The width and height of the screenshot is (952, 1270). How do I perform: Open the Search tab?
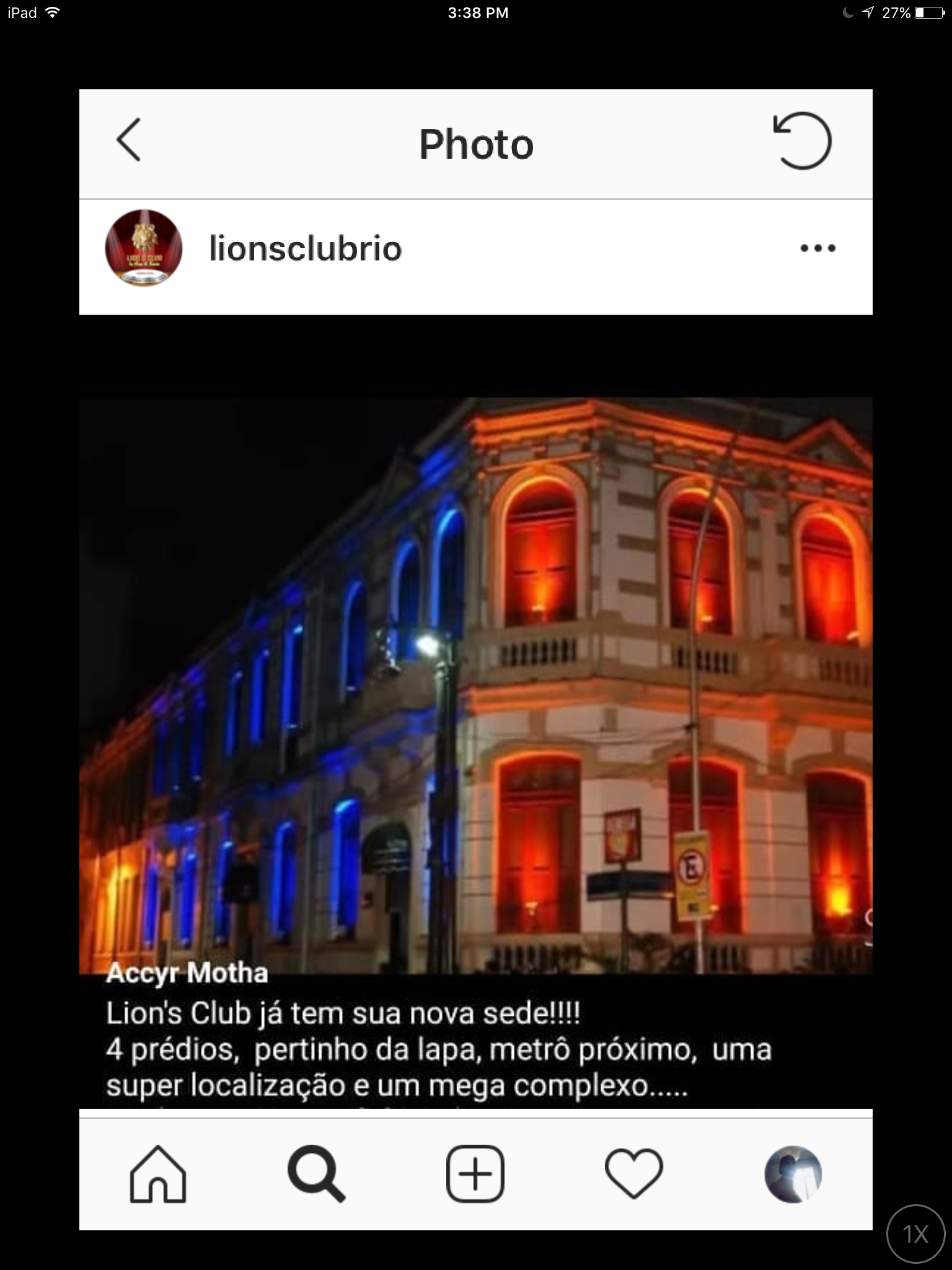(316, 1174)
